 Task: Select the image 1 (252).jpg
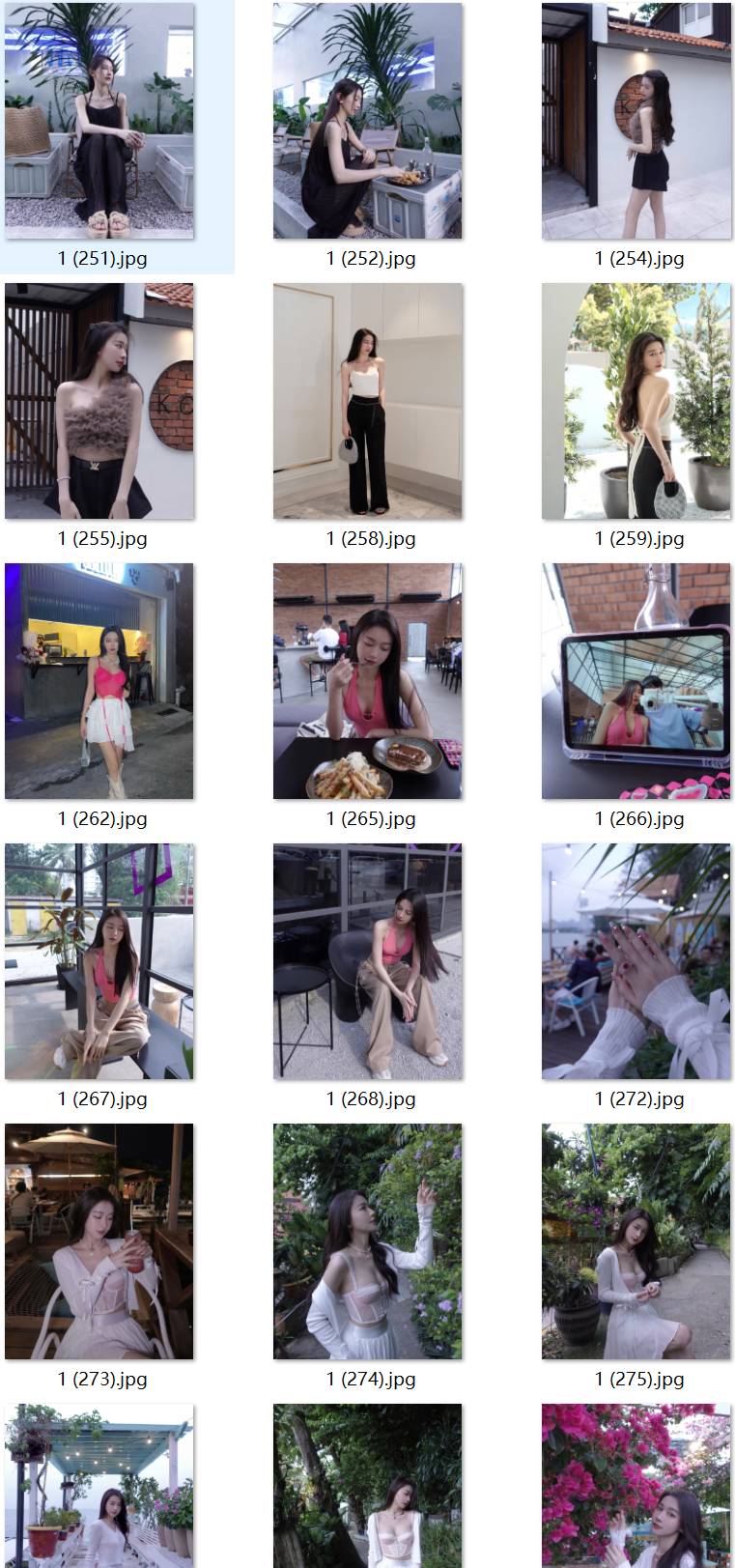coord(367,121)
